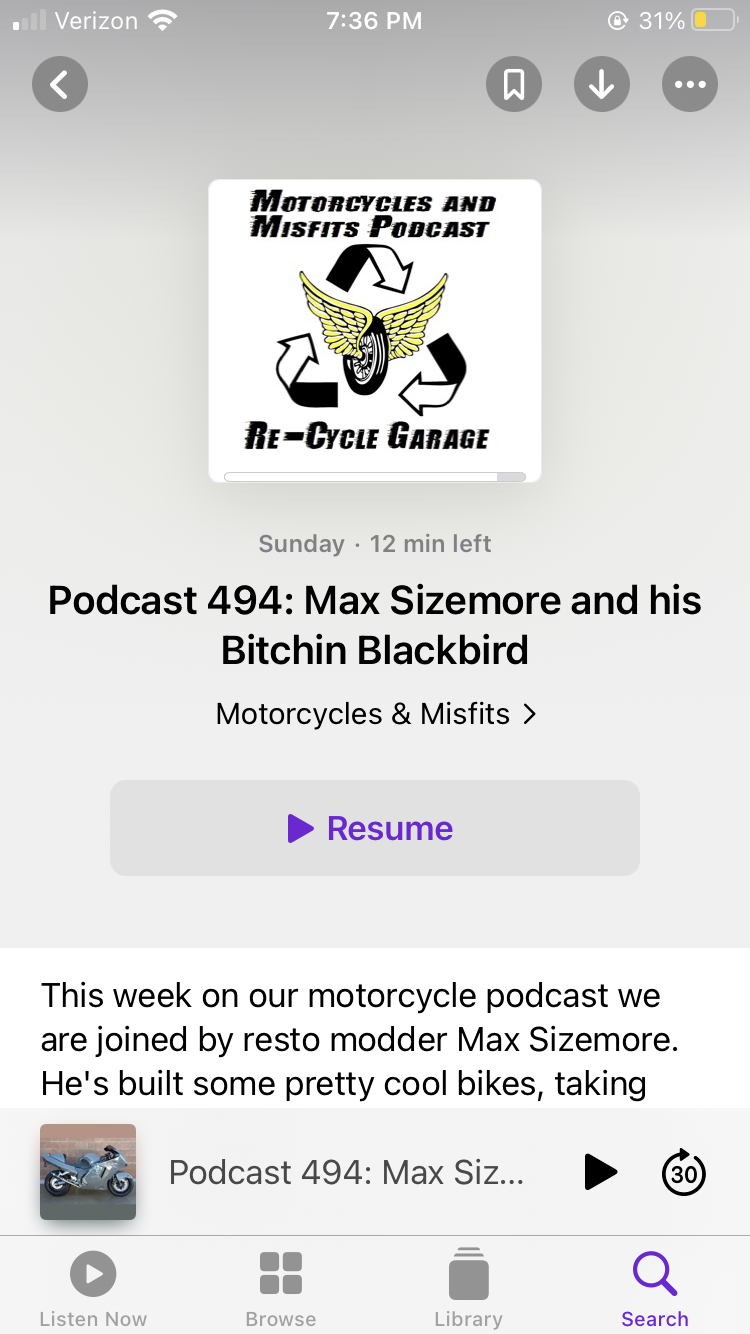Skip forward 30 seconds
Image resolution: width=750 pixels, height=1334 pixels.
pyautogui.click(x=684, y=1172)
